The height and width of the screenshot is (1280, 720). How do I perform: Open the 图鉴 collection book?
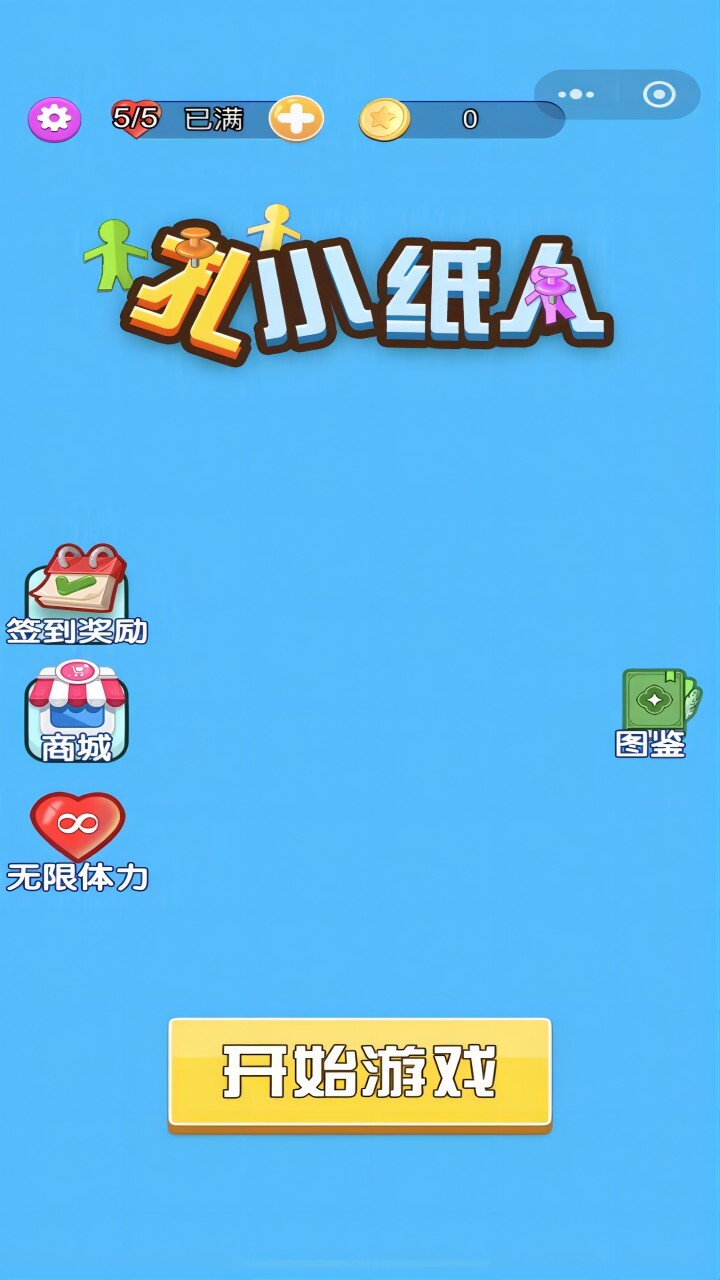click(656, 711)
